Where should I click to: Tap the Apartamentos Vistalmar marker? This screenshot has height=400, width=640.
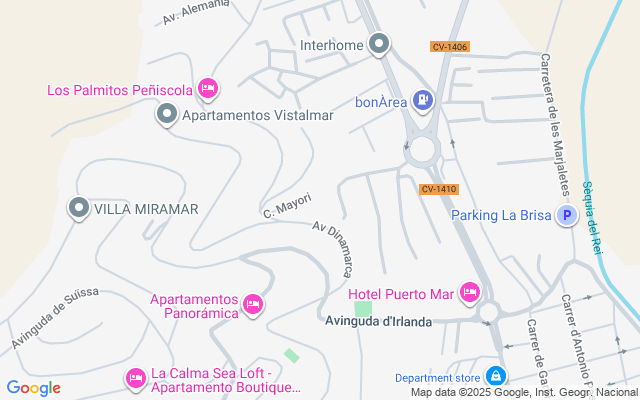(x=167, y=116)
